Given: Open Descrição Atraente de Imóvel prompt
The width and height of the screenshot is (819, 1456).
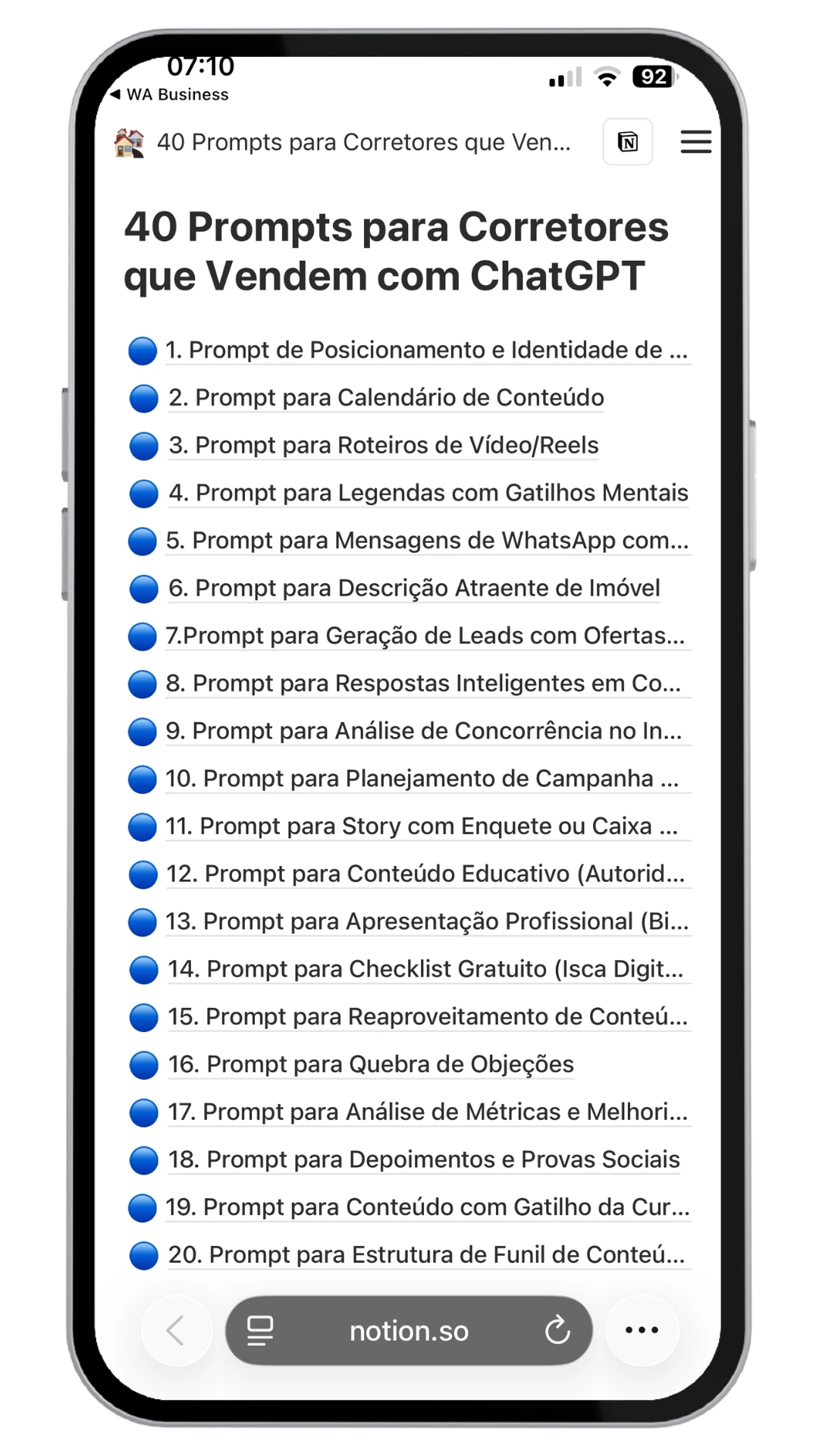Looking at the screenshot, I should 414,588.
